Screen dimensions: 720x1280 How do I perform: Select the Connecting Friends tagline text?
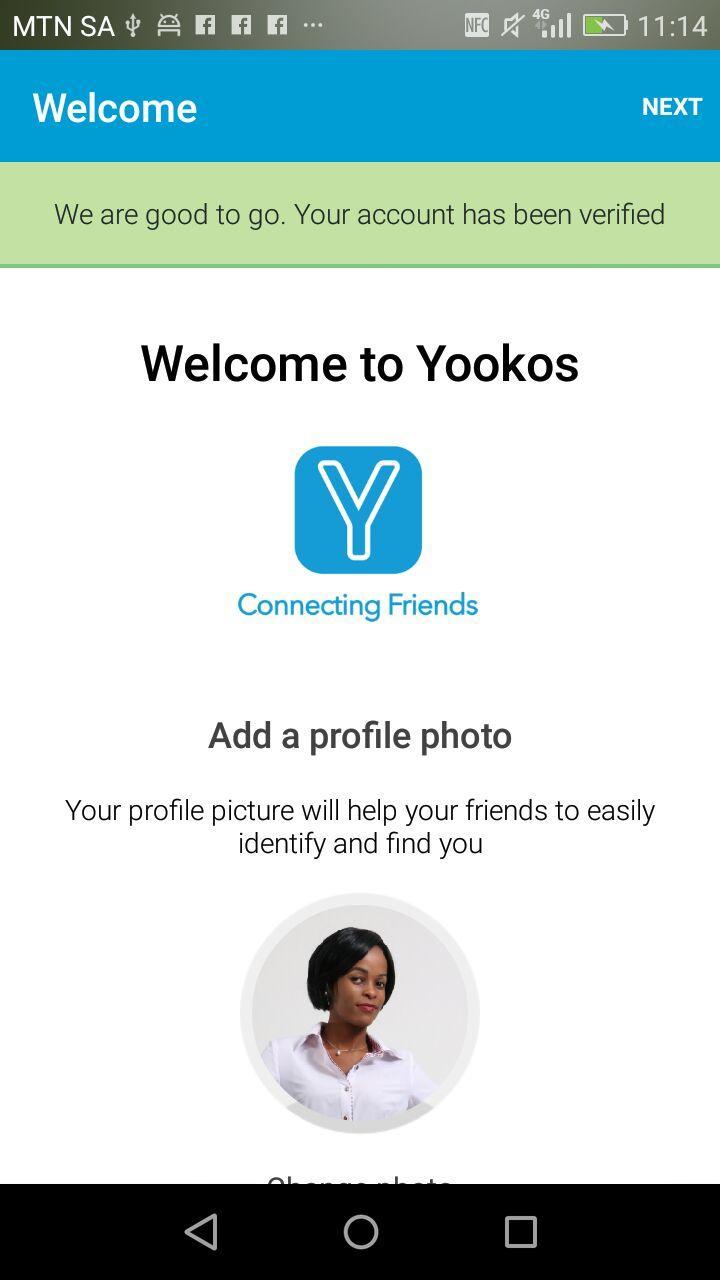point(358,604)
